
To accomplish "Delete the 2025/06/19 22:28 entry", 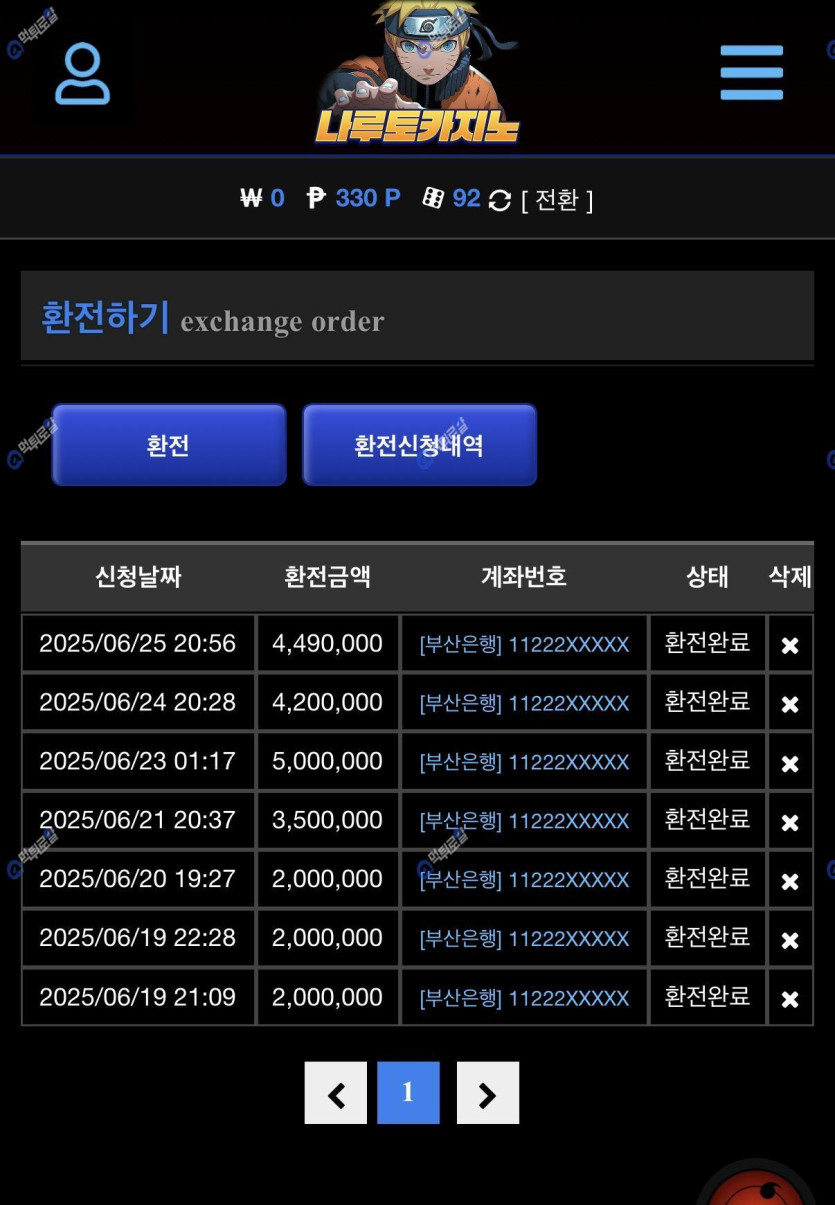I will pos(790,940).
